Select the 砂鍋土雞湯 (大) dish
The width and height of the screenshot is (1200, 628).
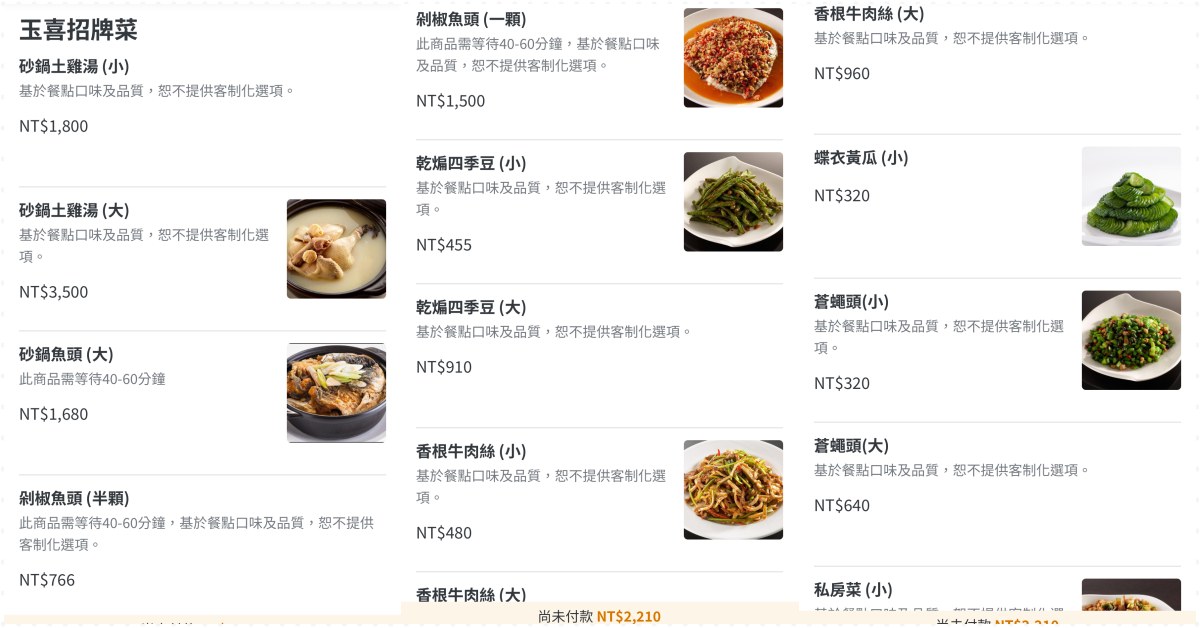[74, 211]
